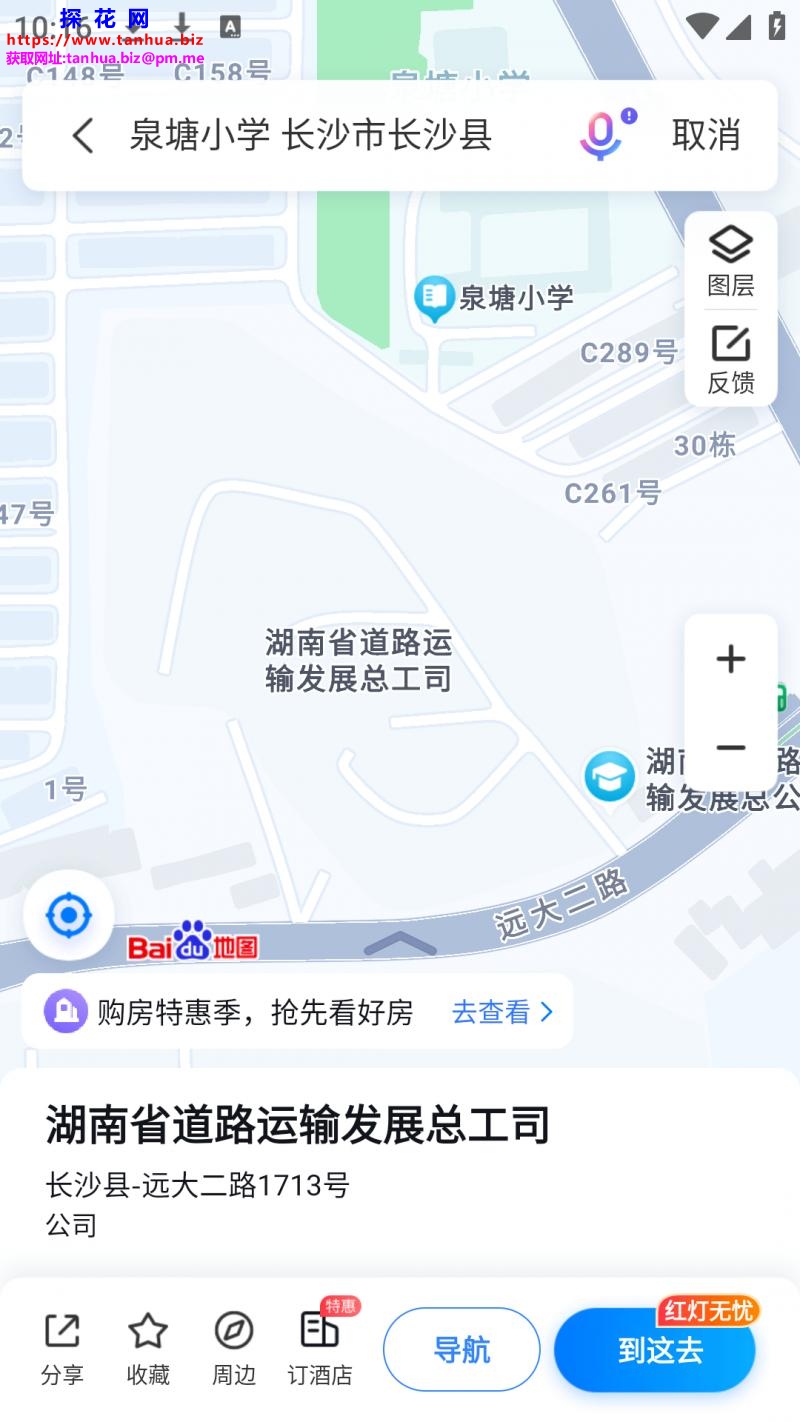Screen dimensions: 800x1422
Task: Plan a route with 到这去
Action: (655, 1350)
